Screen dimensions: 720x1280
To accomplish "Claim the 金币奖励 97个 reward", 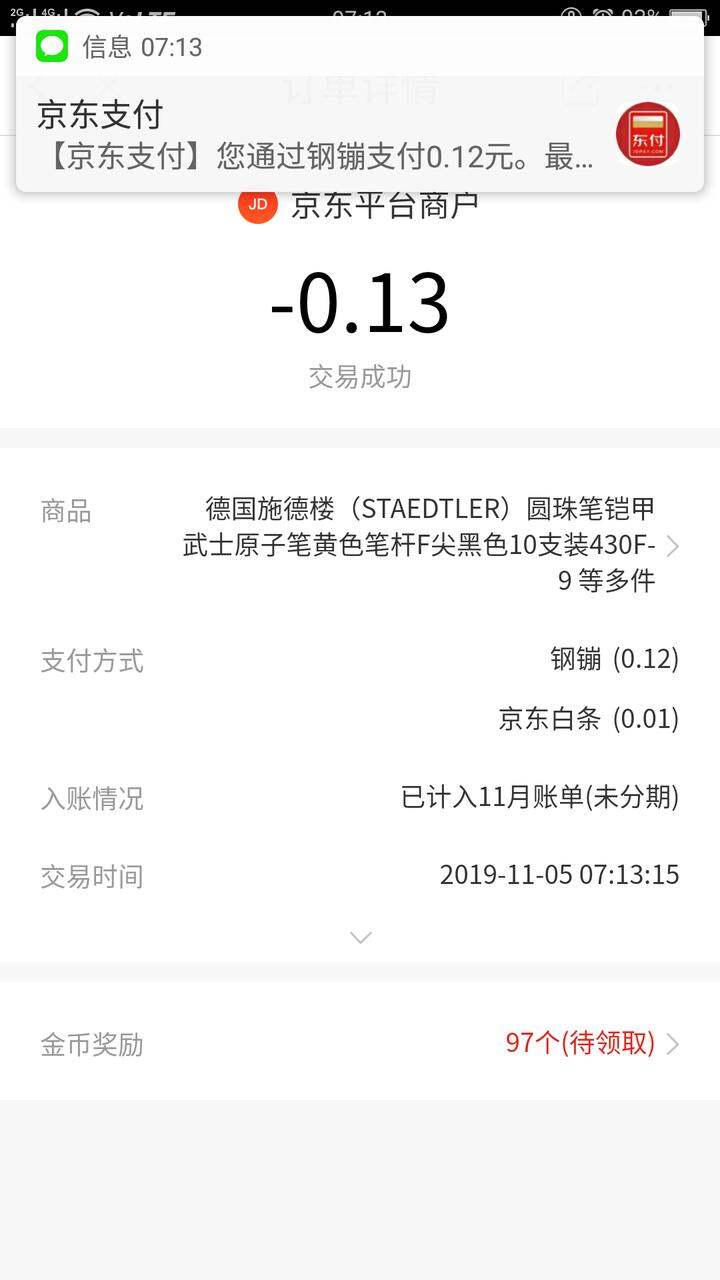I will (360, 1044).
